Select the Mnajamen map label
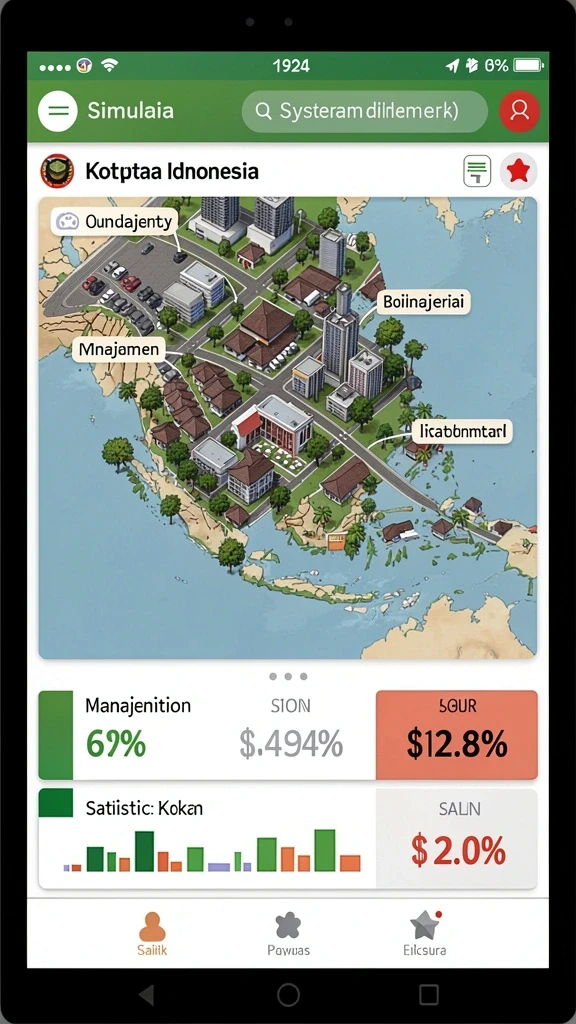Image resolution: width=576 pixels, height=1024 pixels. [x=118, y=349]
